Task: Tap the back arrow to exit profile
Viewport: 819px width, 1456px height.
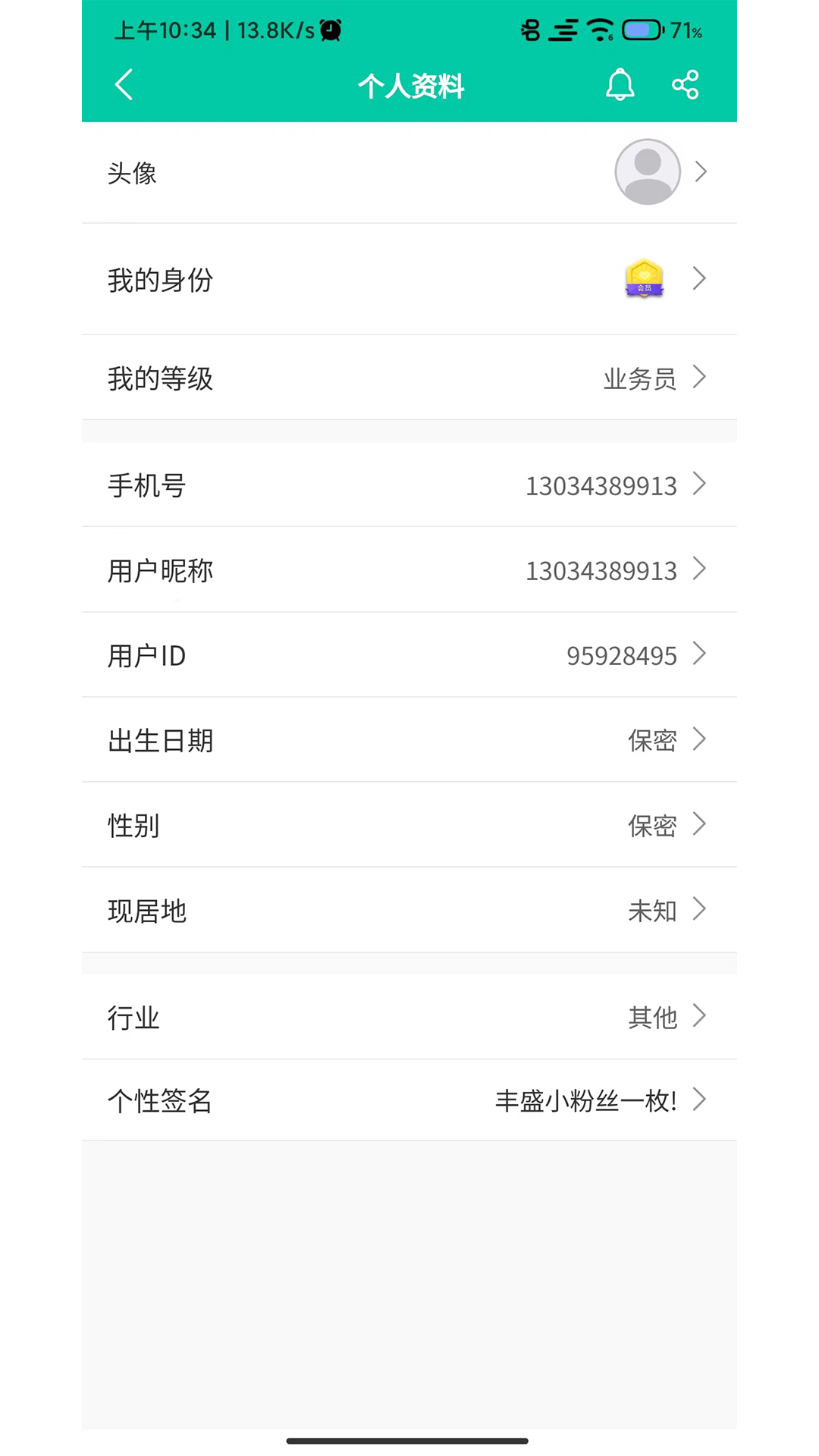Action: pyautogui.click(x=124, y=85)
